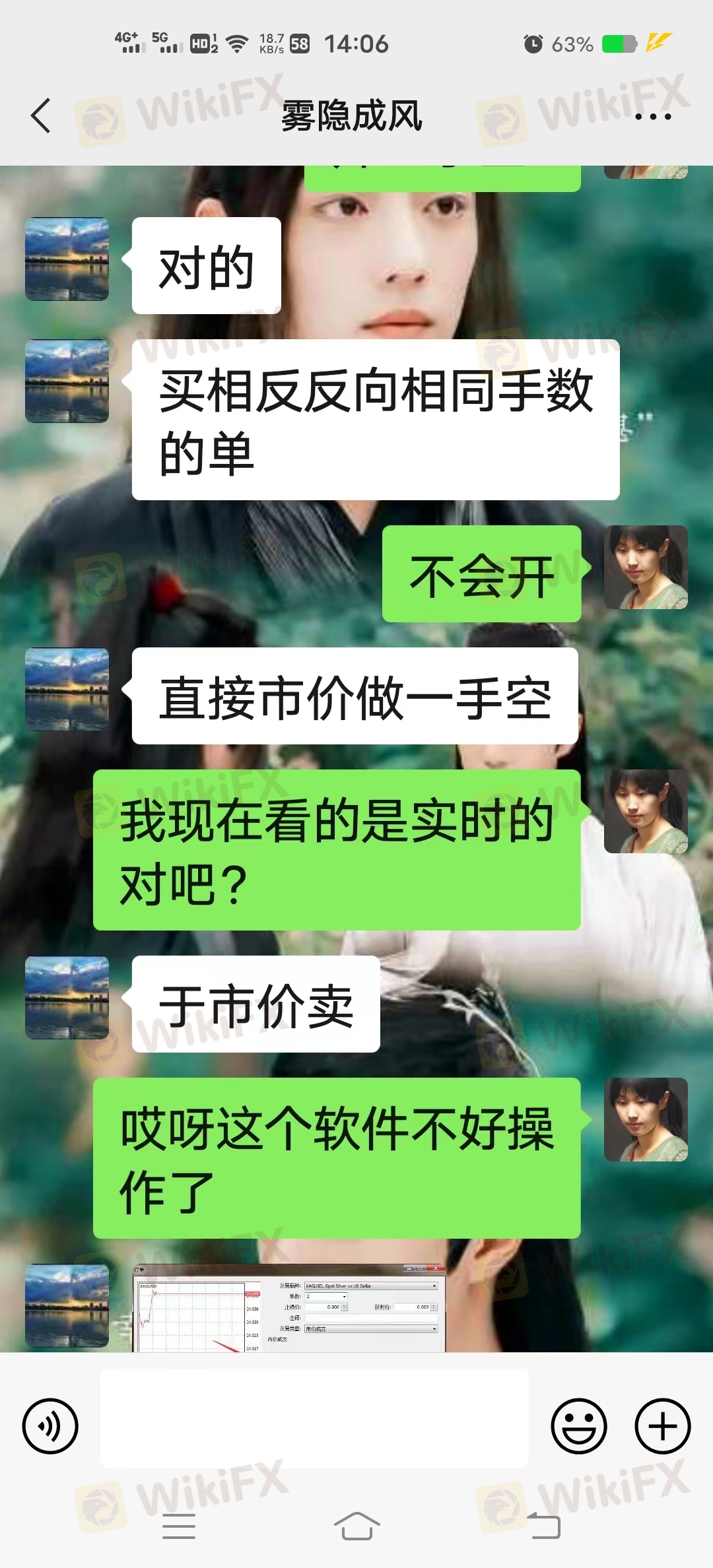713x1568 pixels.
Task: Go back from the 雾隐成风 chat
Action: [41, 116]
